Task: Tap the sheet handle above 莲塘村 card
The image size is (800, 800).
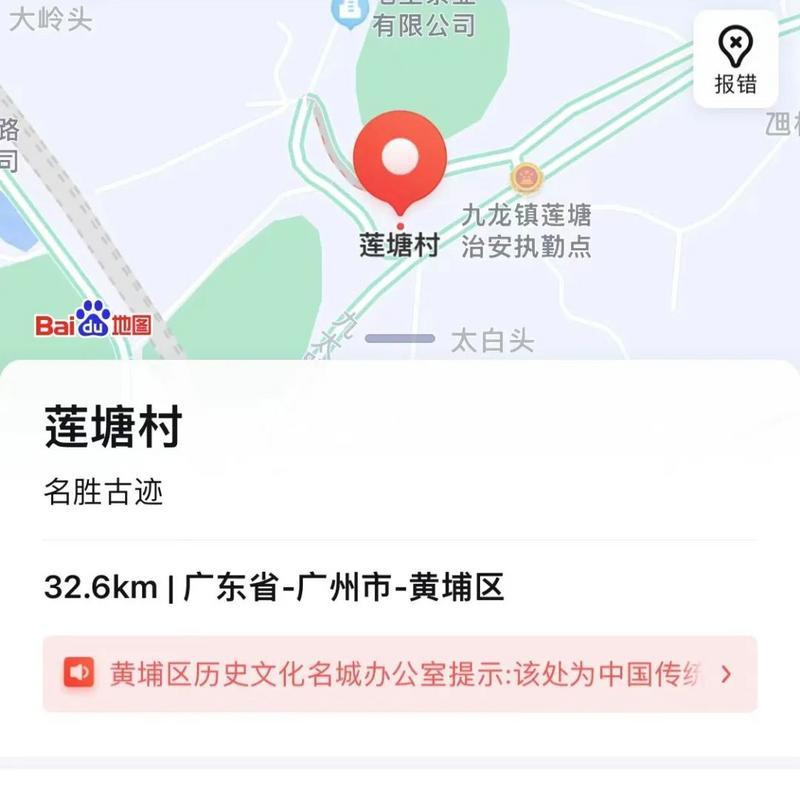Action: pyautogui.click(x=400, y=339)
